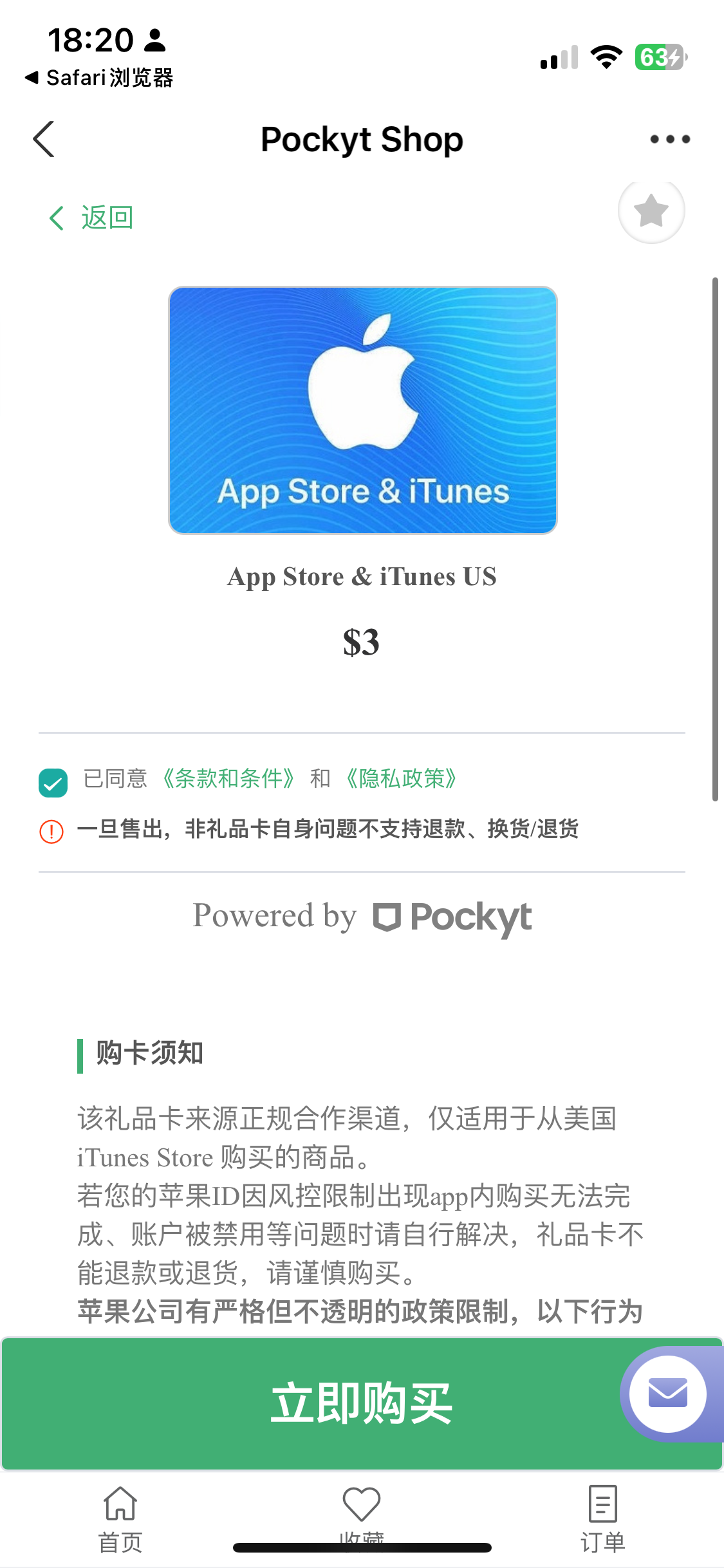This screenshot has height=1568, width=724.
Task: Uncheck the 已同意 agreement checkbox
Action: pos(53,783)
